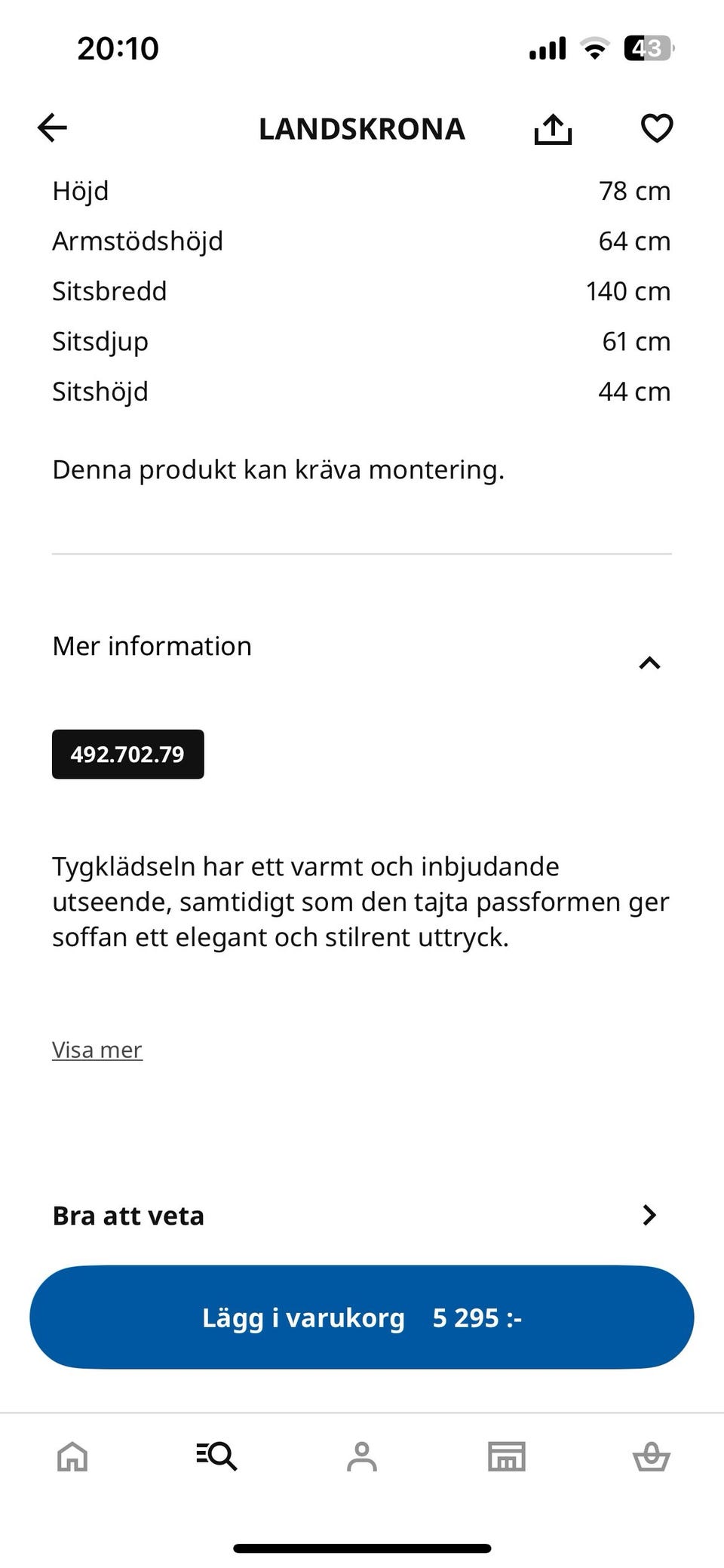
Task: Tap the share icon for LANDSKRONA
Action: (x=553, y=128)
